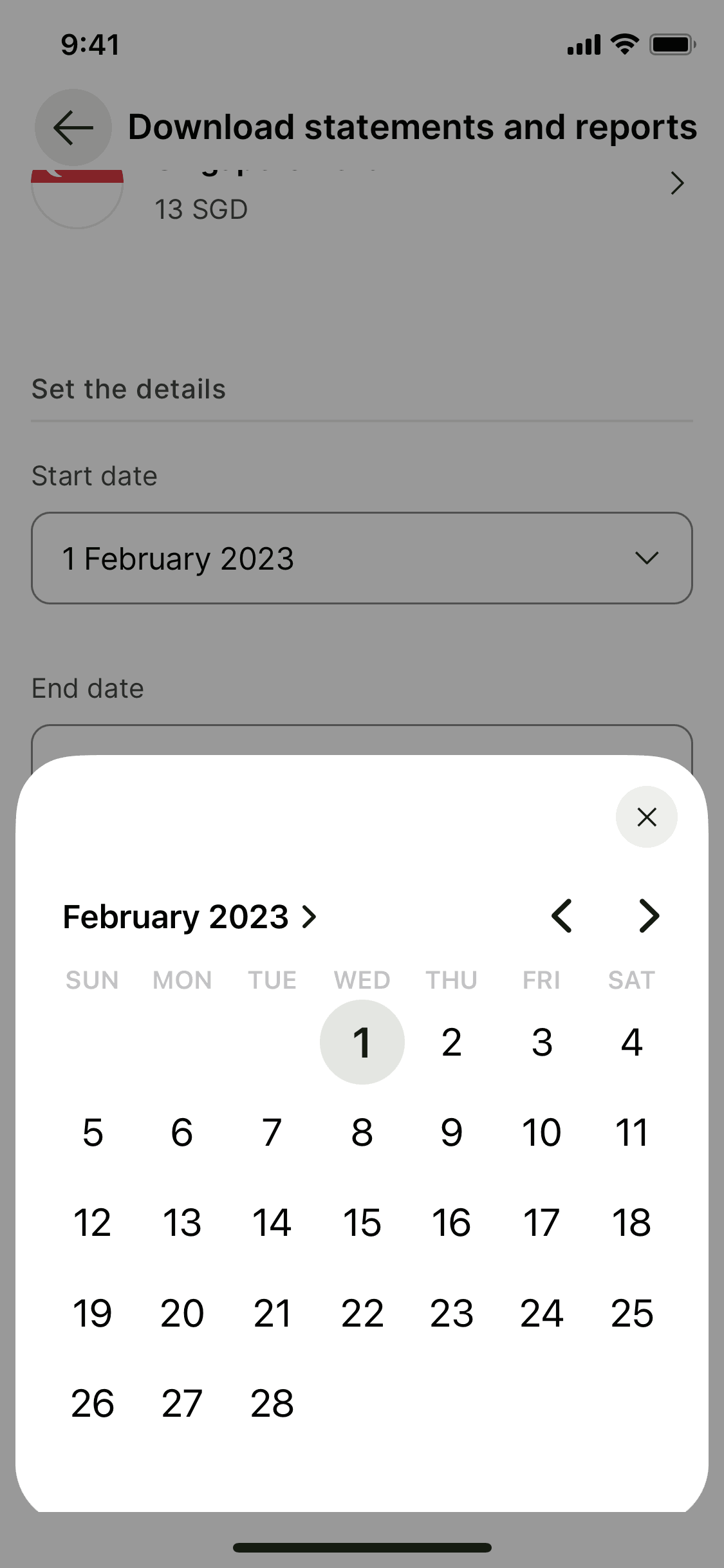Go to the next month
The width and height of the screenshot is (724, 1568).
pyautogui.click(x=649, y=916)
